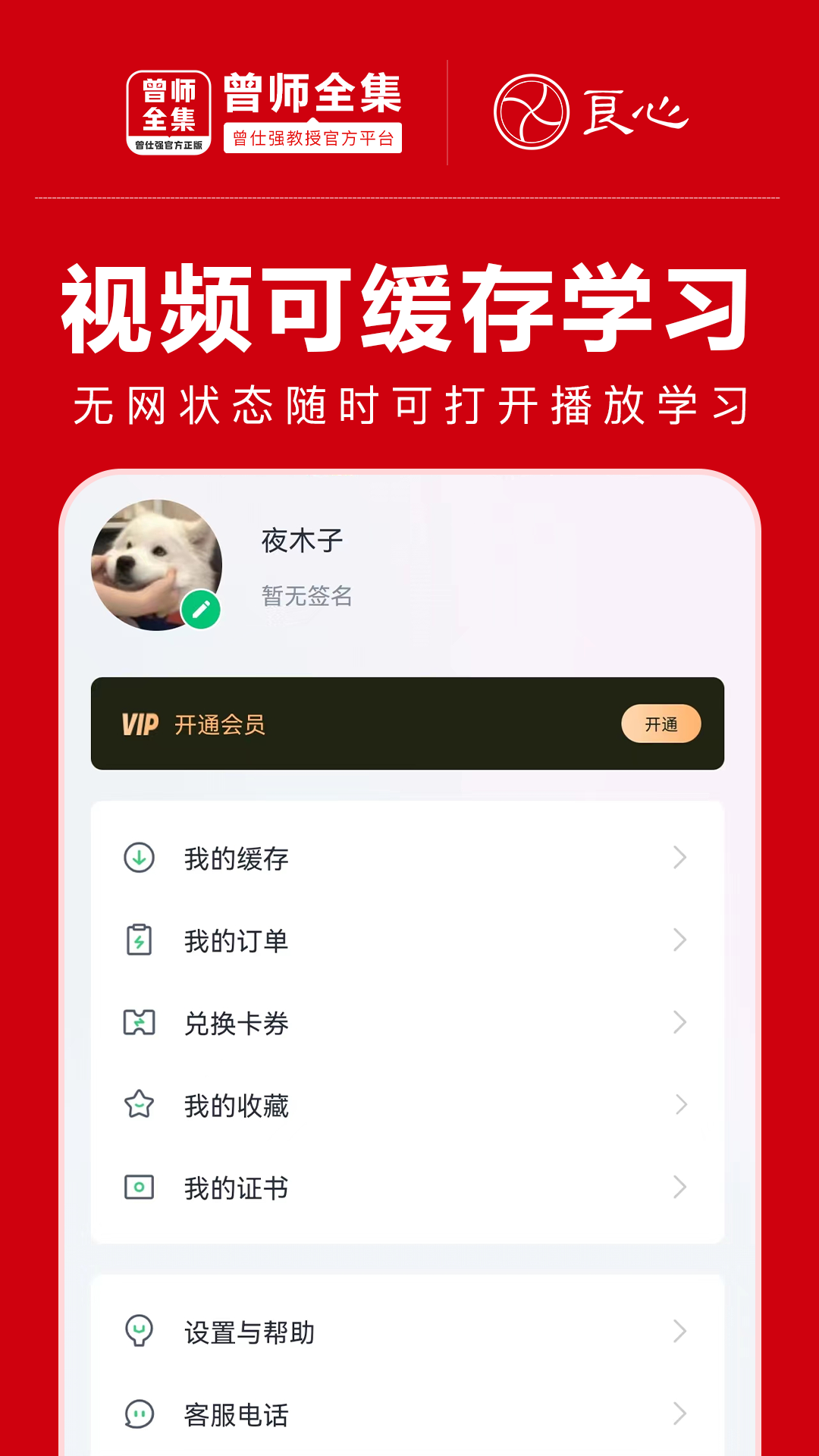Image resolution: width=819 pixels, height=1456 pixels.
Task: Click the dog avatar thumbnail of 夜木子
Action: pos(157,565)
